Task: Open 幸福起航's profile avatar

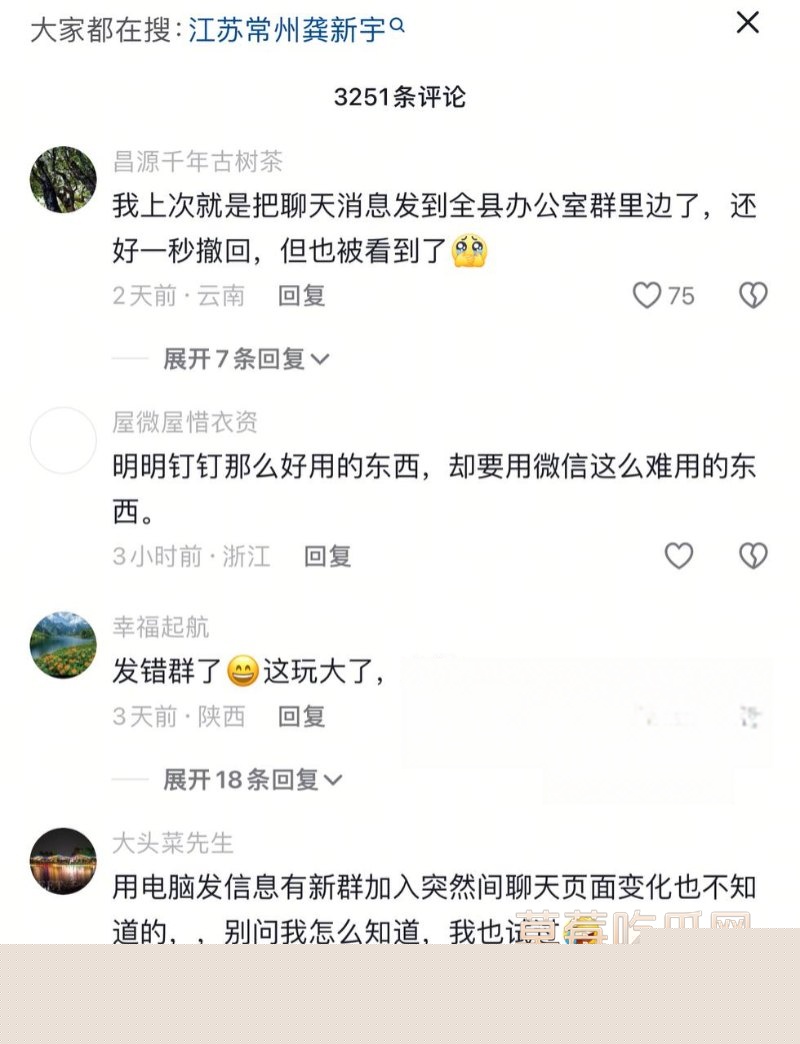Action: click(64, 645)
